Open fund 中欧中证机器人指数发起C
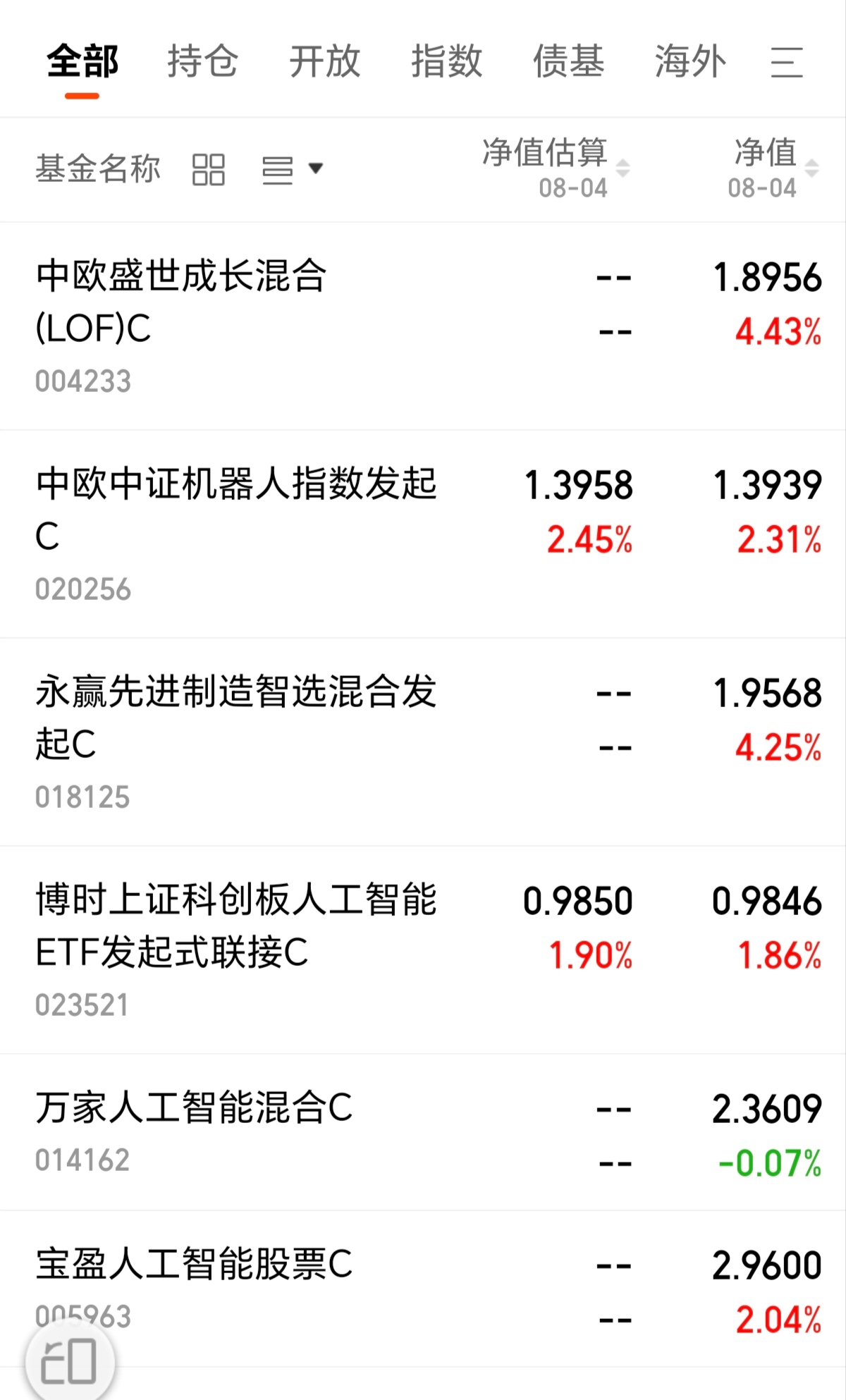The image size is (846, 1400). pos(423,534)
